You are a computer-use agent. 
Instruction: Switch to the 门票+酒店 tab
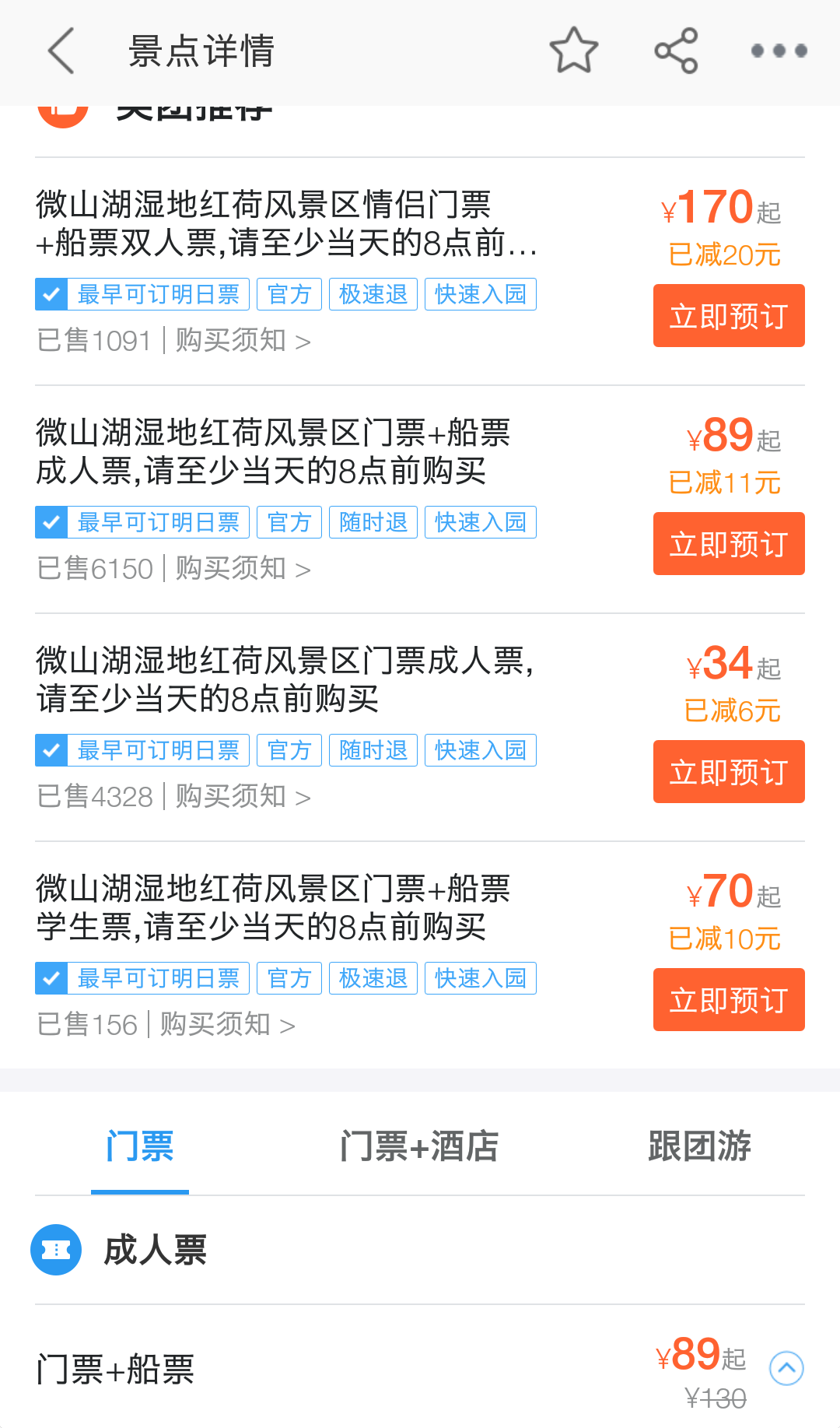pyautogui.click(x=419, y=1146)
